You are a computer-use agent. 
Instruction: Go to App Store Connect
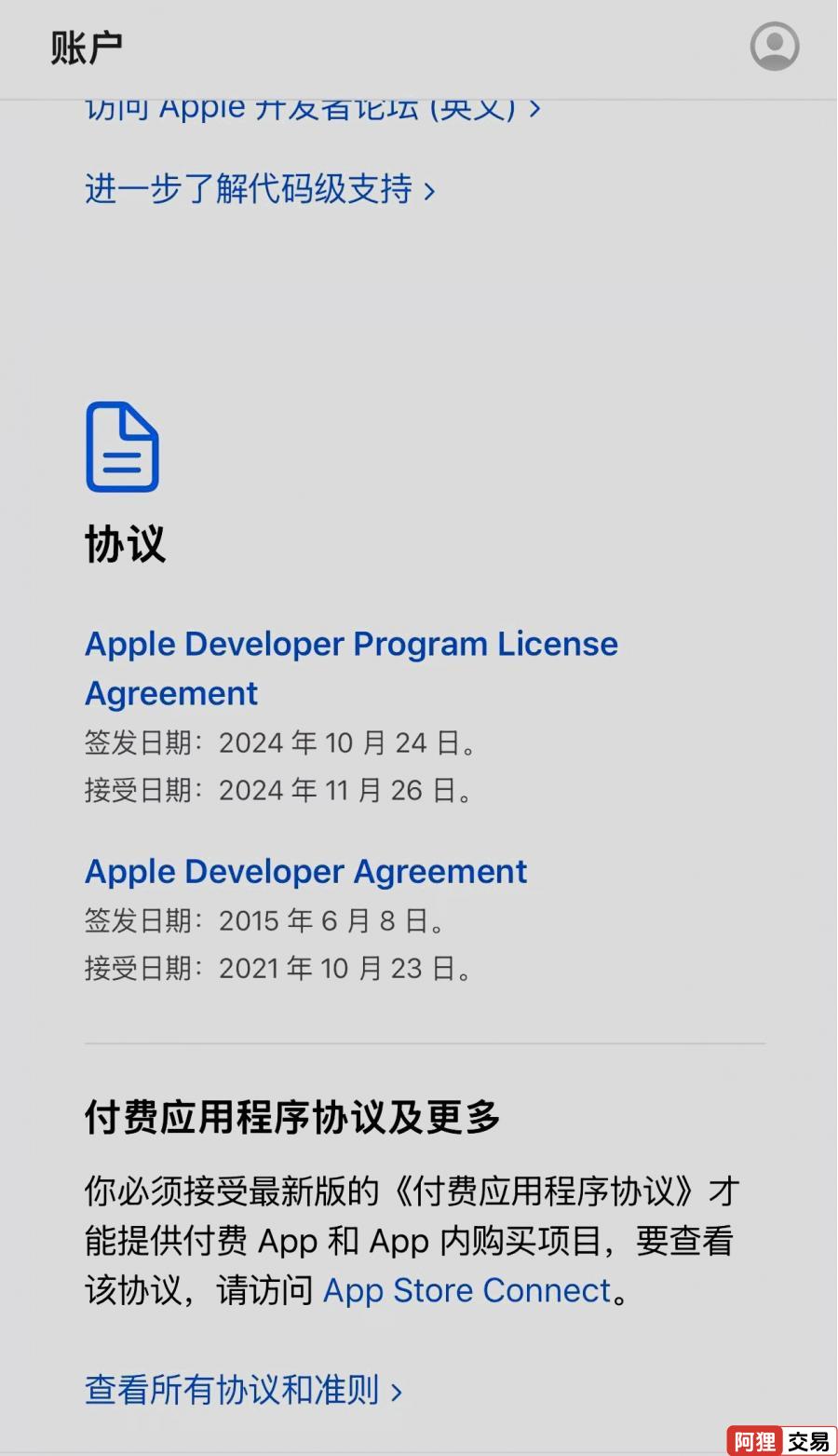tap(466, 1291)
